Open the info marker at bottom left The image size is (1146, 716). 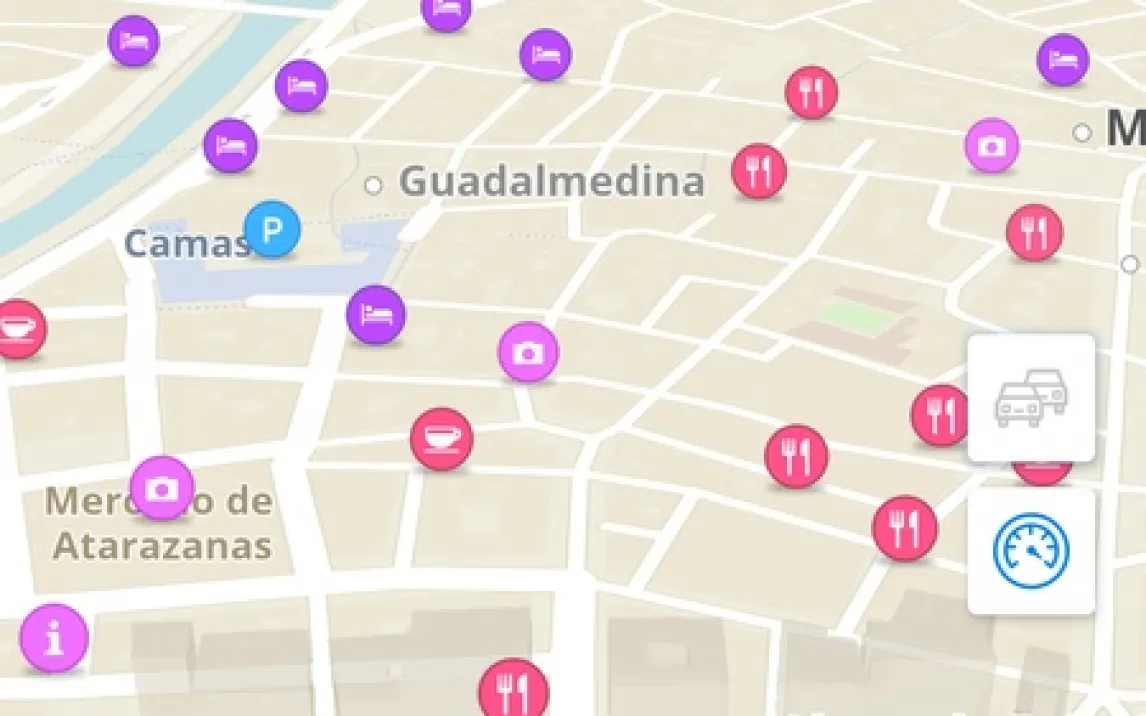(x=54, y=637)
